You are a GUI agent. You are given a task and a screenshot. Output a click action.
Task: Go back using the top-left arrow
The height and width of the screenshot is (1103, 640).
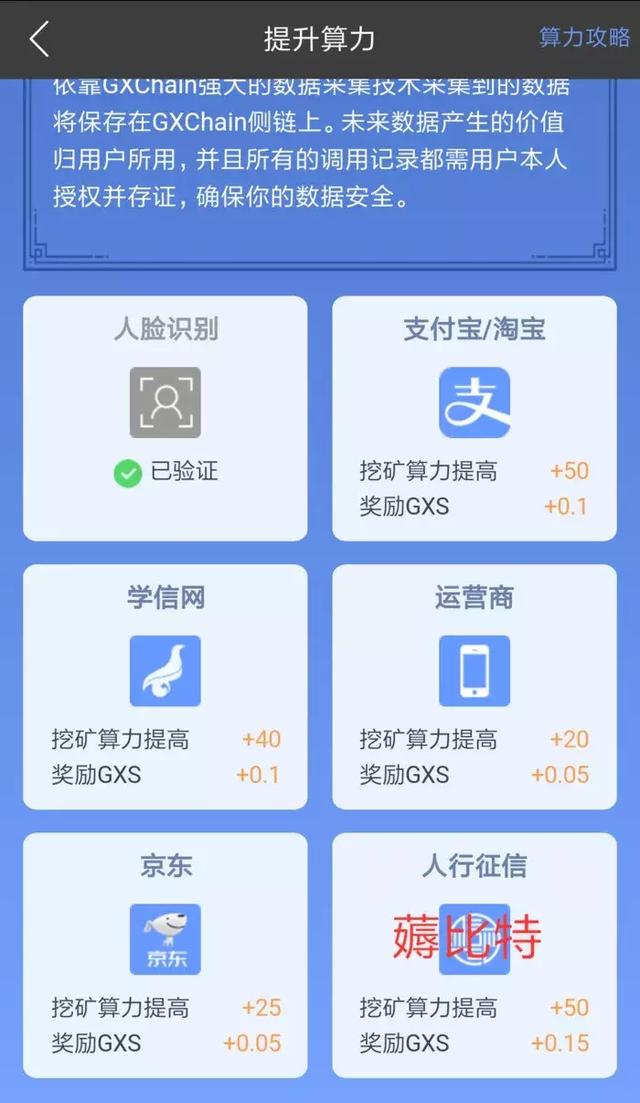point(39,38)
